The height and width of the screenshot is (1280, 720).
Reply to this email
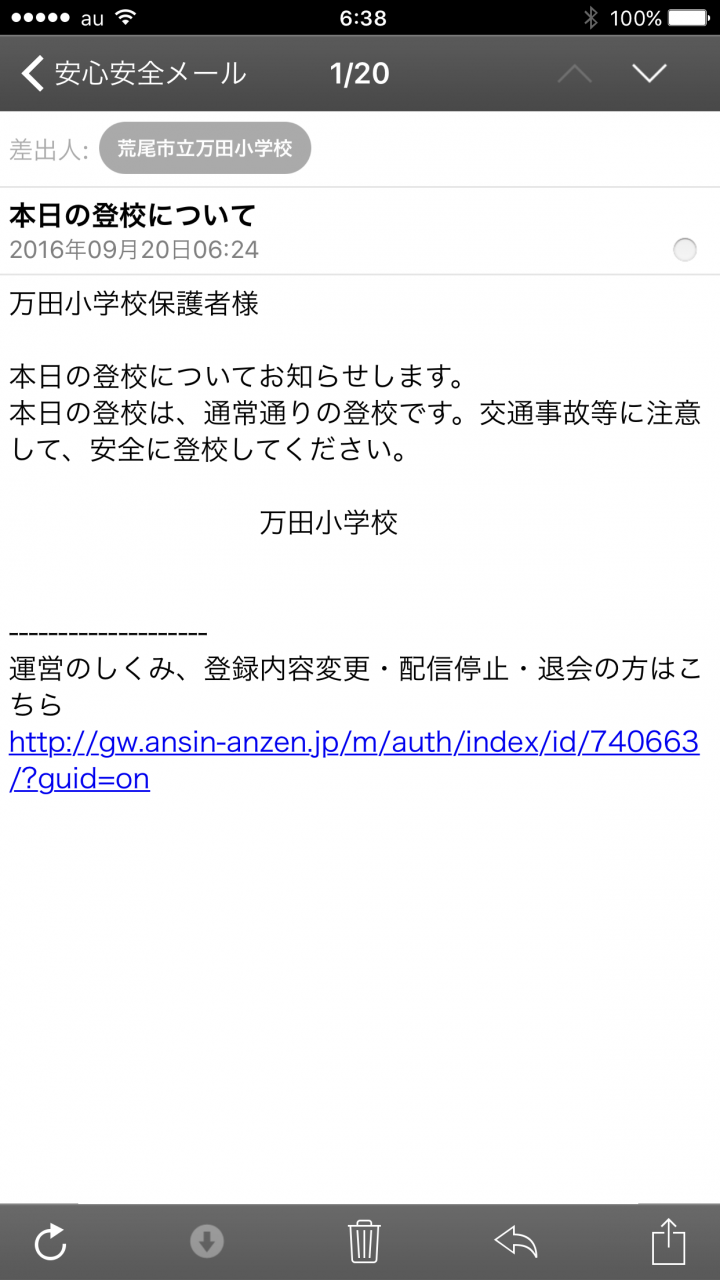pyautogui.click(x=516, y=1242)
